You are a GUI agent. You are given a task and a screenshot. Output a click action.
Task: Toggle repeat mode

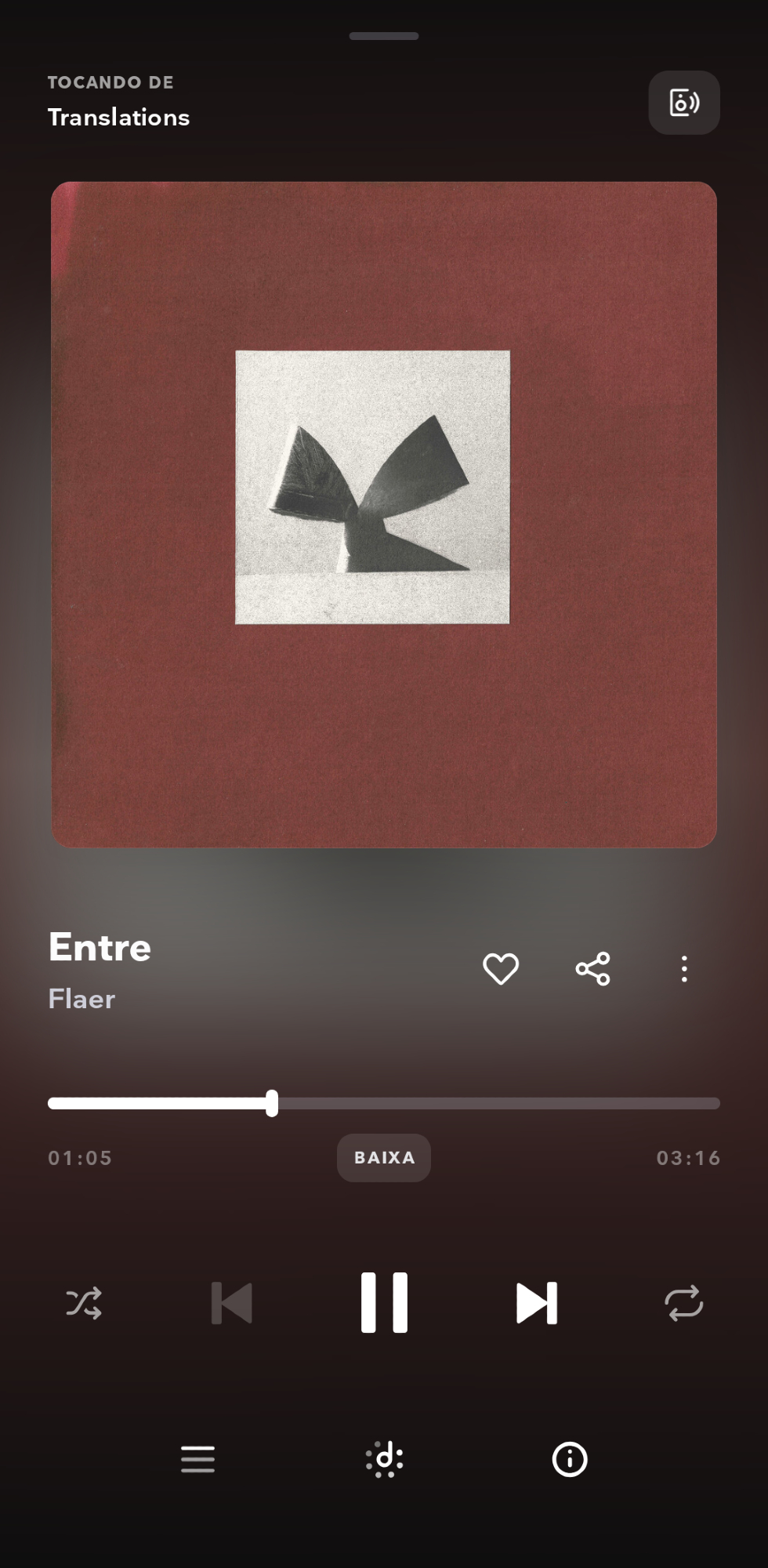click(x=683, y=1303)
